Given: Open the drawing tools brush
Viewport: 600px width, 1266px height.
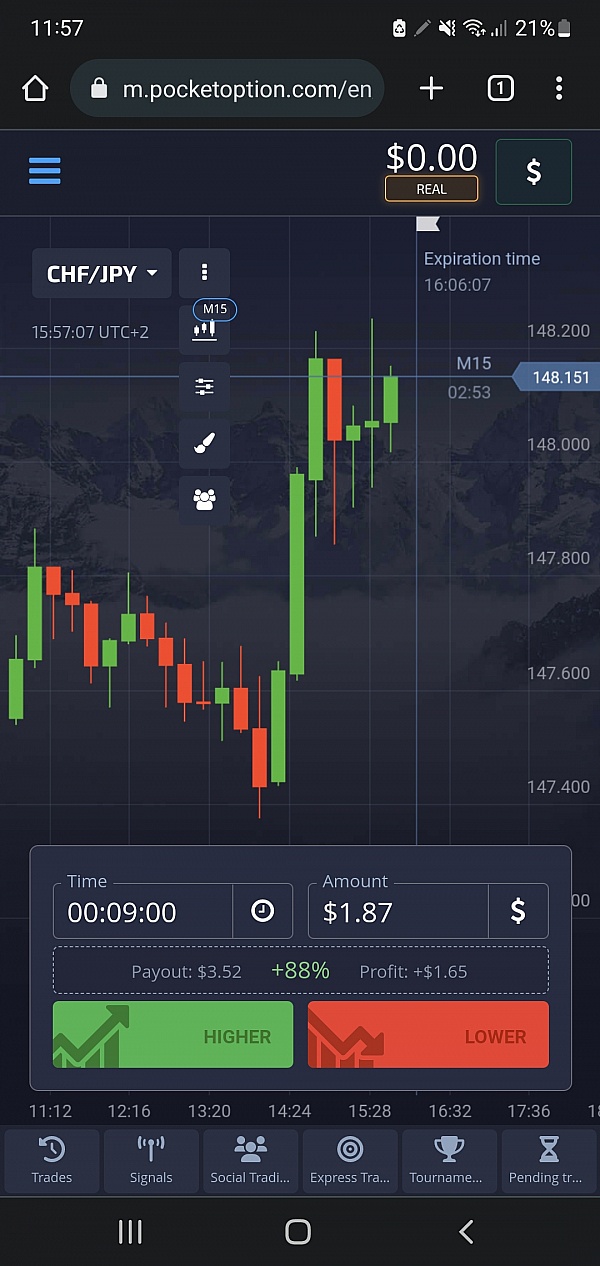Looking at the screenshot, I should point(205,442).
